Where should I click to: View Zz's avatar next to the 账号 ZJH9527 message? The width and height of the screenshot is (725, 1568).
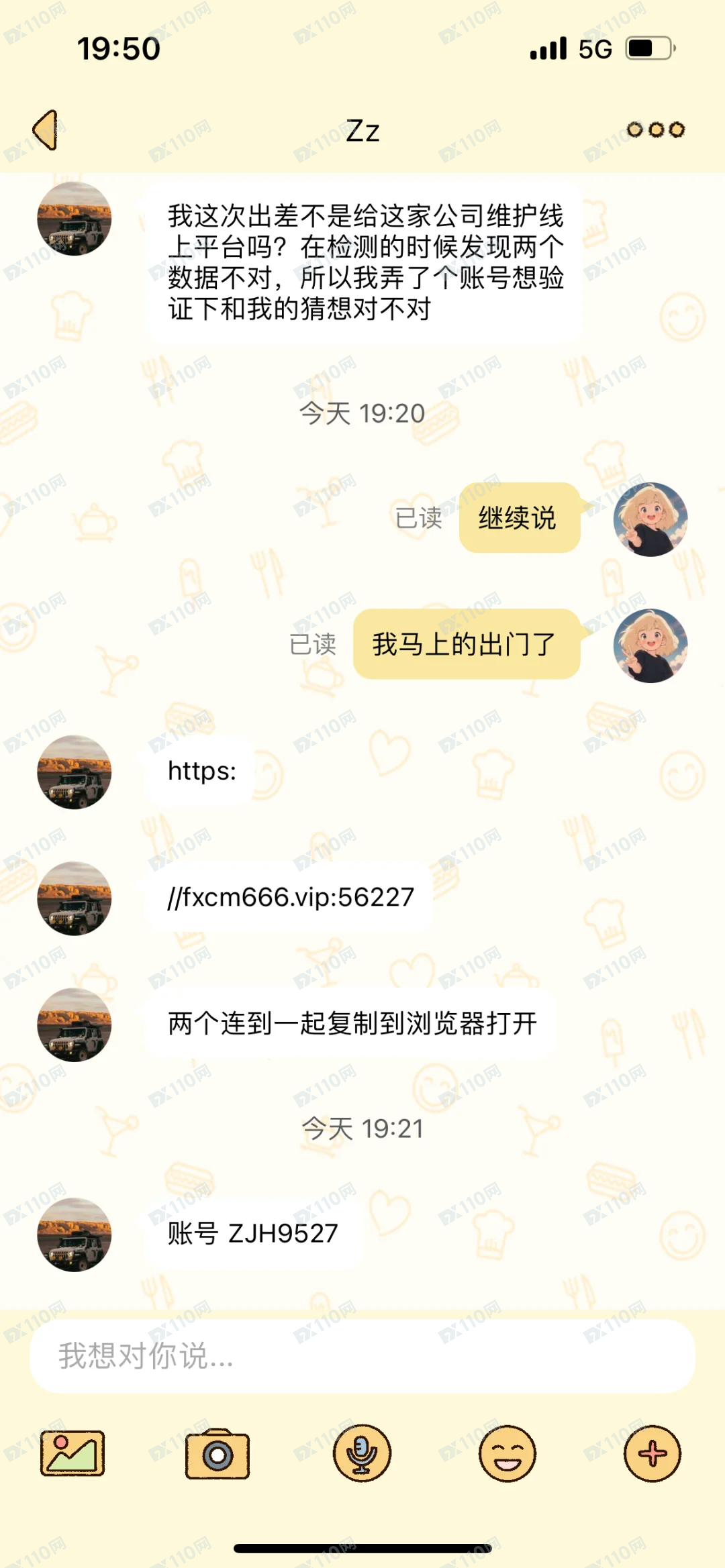click(74, 1235)
